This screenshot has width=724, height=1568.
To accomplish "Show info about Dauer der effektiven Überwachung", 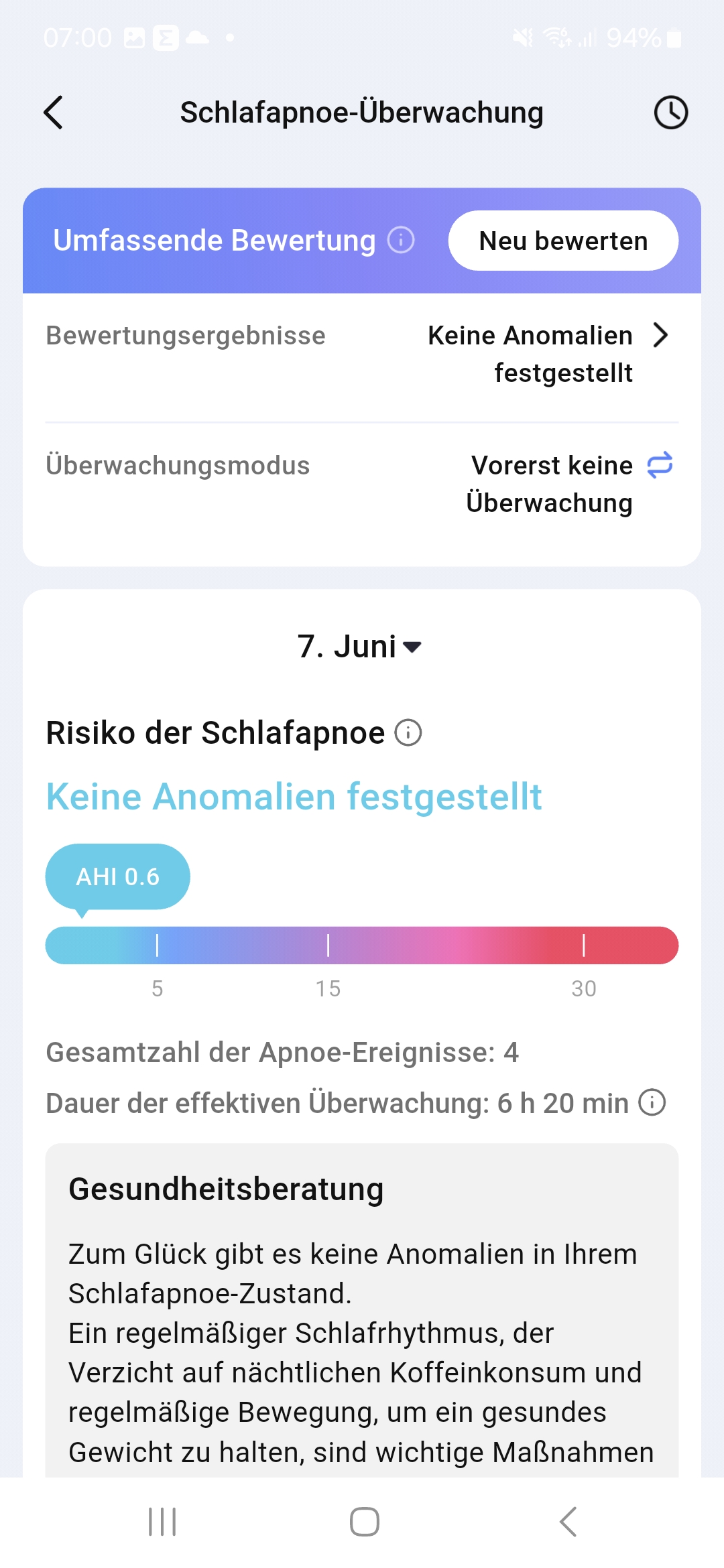I will (x=652, y=1102).
